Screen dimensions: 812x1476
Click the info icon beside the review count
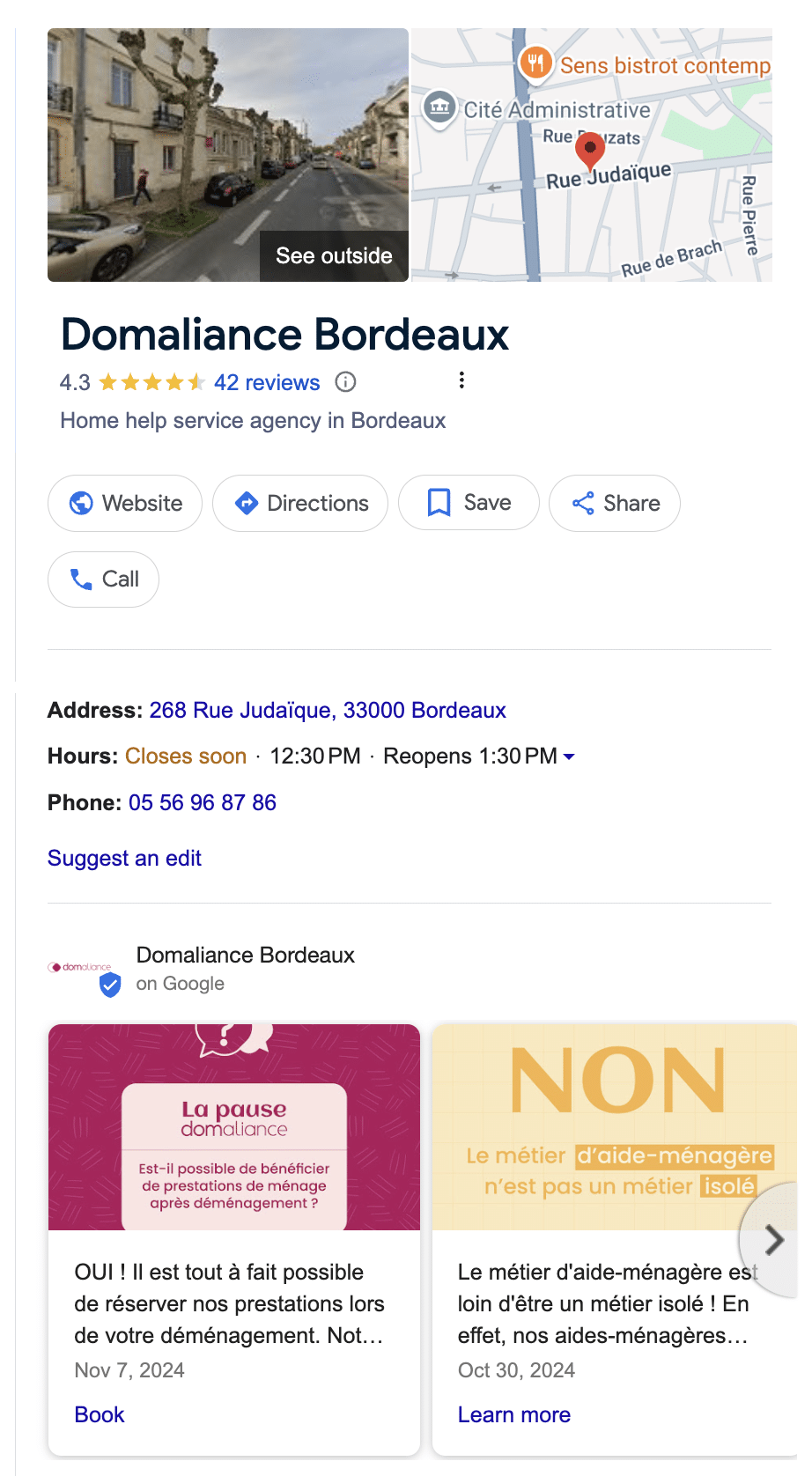(x=345, y=381)
